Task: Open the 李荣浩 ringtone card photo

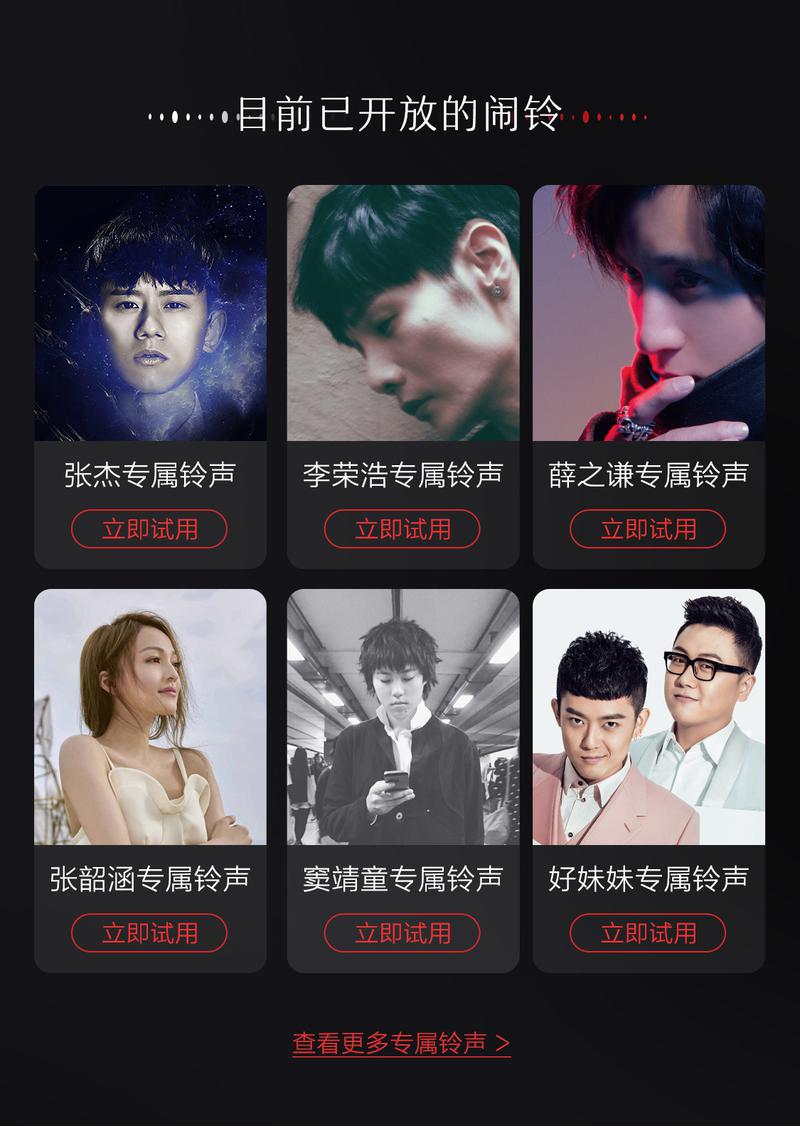Action: coord(403,313)
